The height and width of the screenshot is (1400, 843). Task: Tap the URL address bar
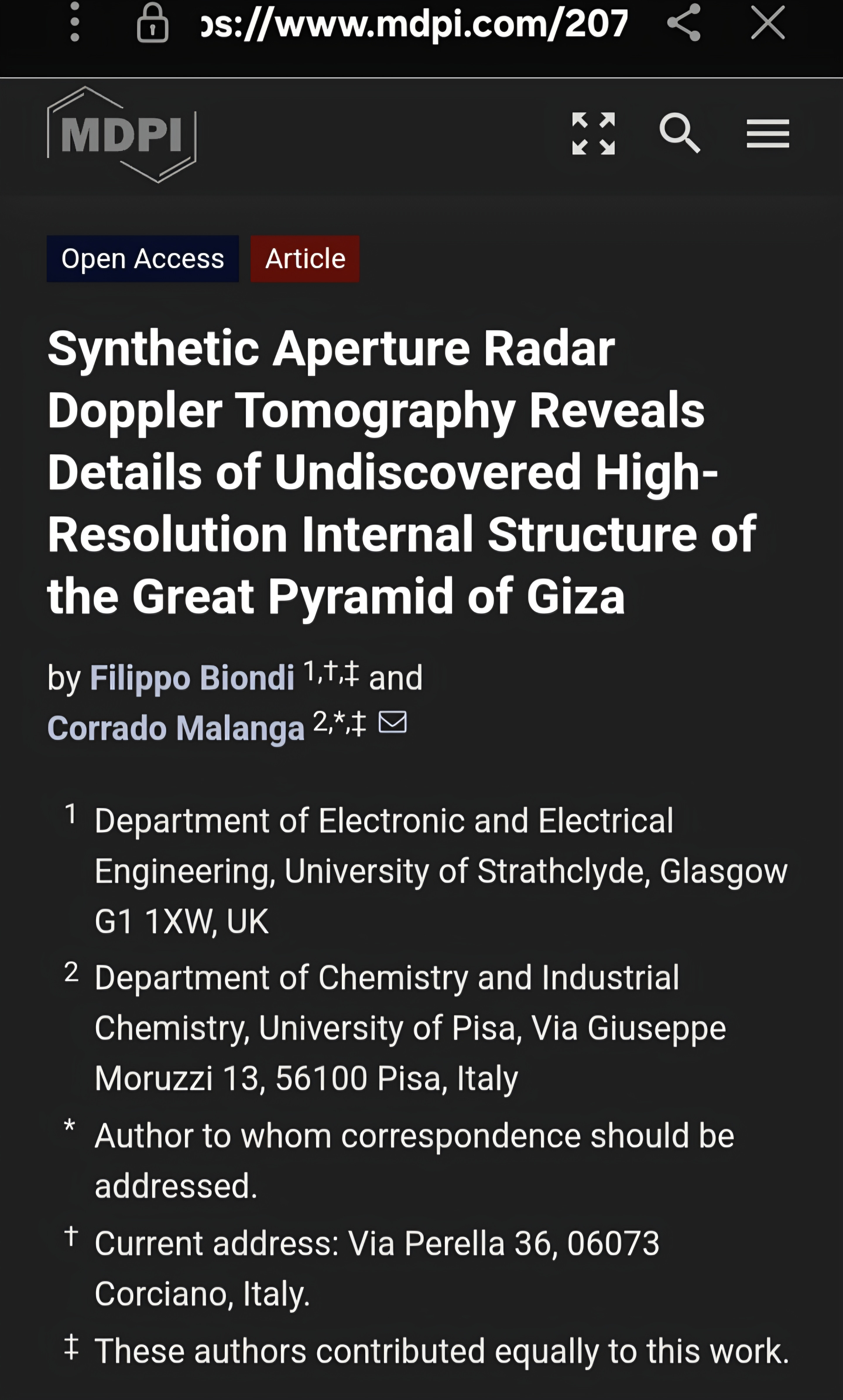click(x=415, y=24)
